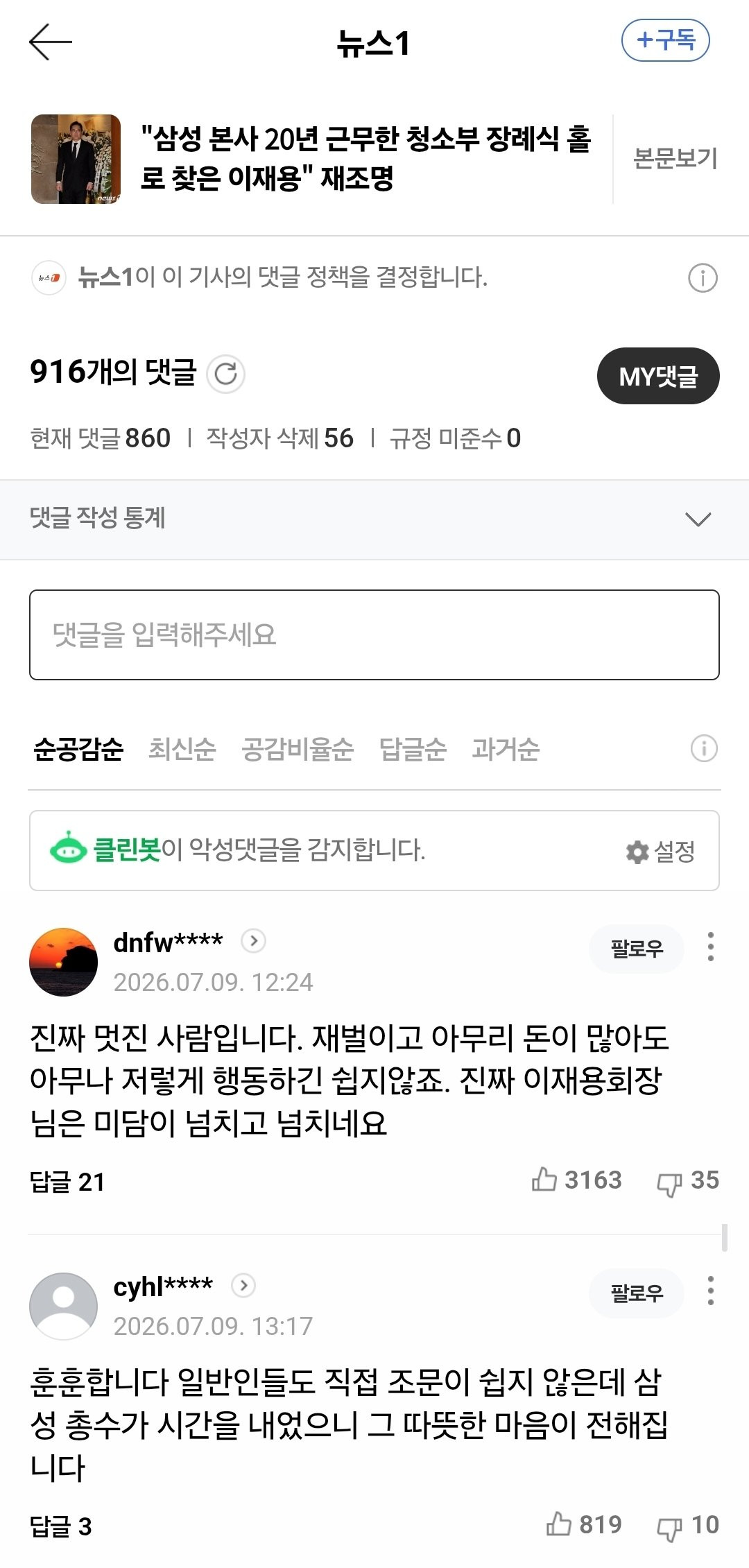
Task: Like dnfw****'s comment
Action: pos(576,1180)
